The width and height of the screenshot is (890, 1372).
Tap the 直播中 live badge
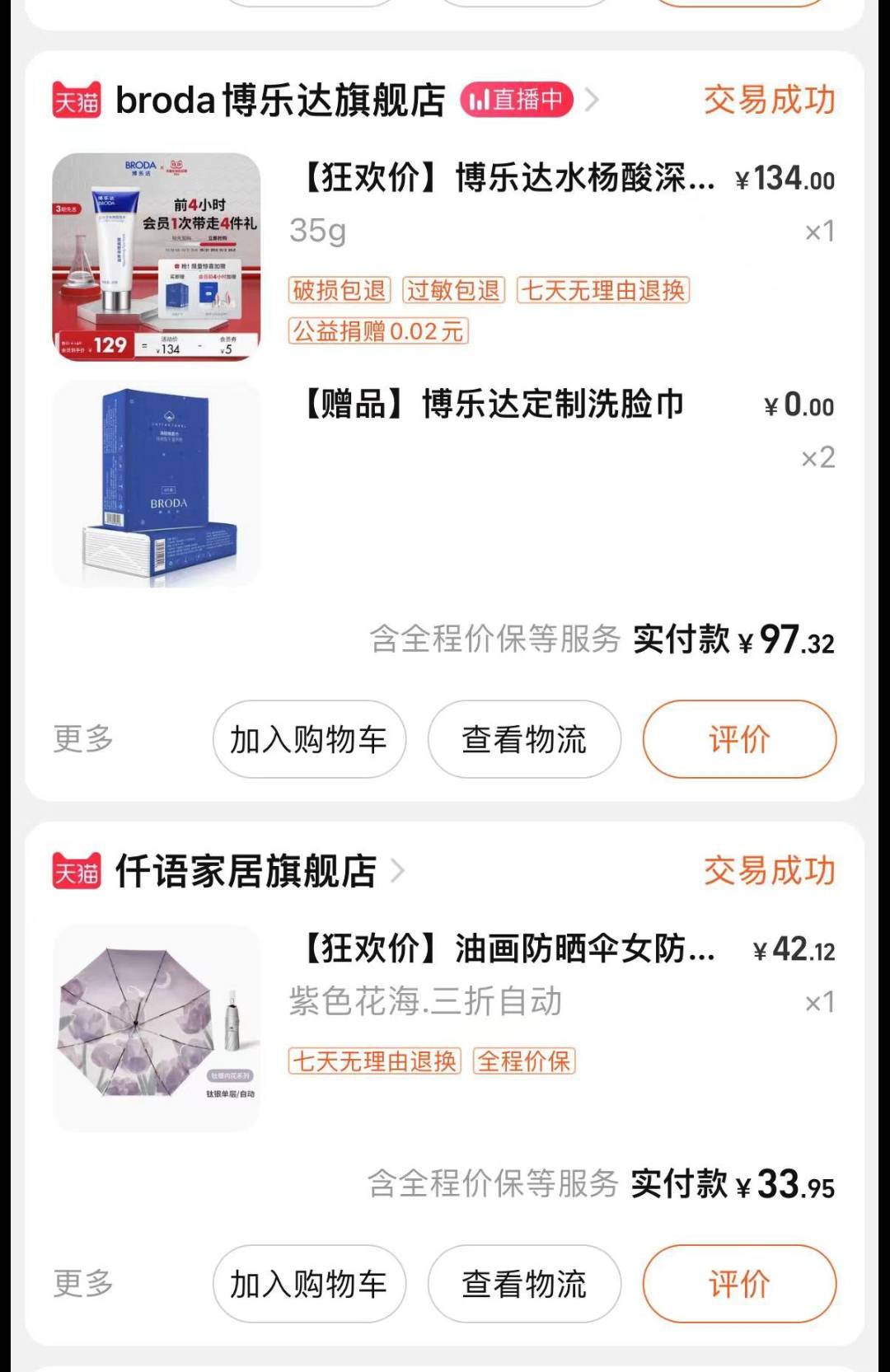point(517,101)
